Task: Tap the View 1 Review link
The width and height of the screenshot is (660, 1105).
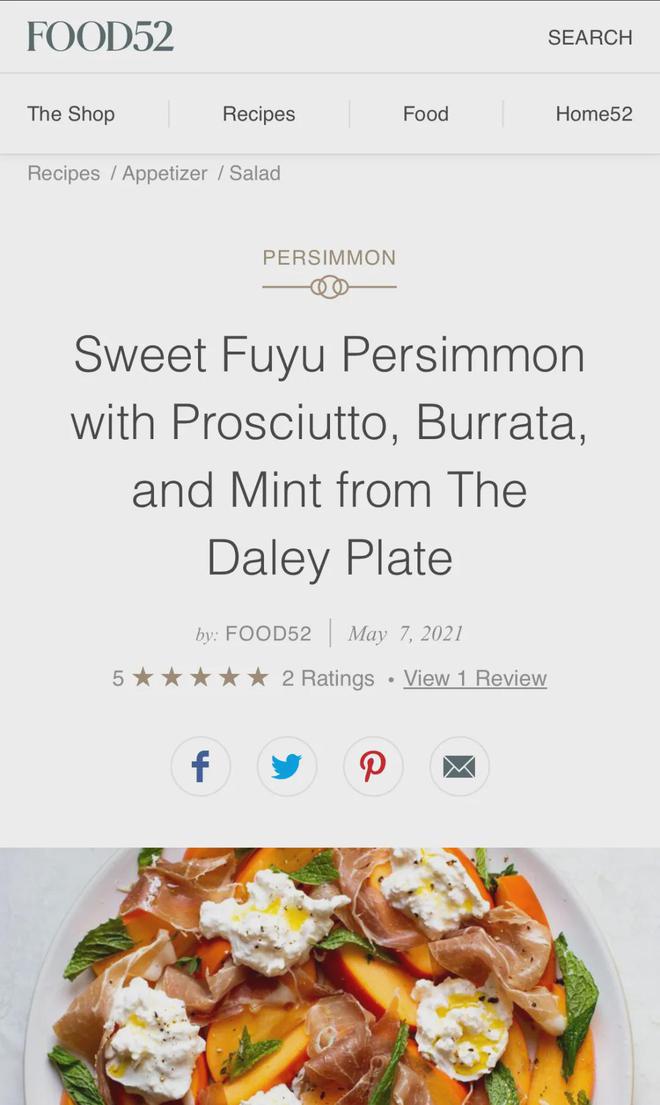Action: [475, 678]
